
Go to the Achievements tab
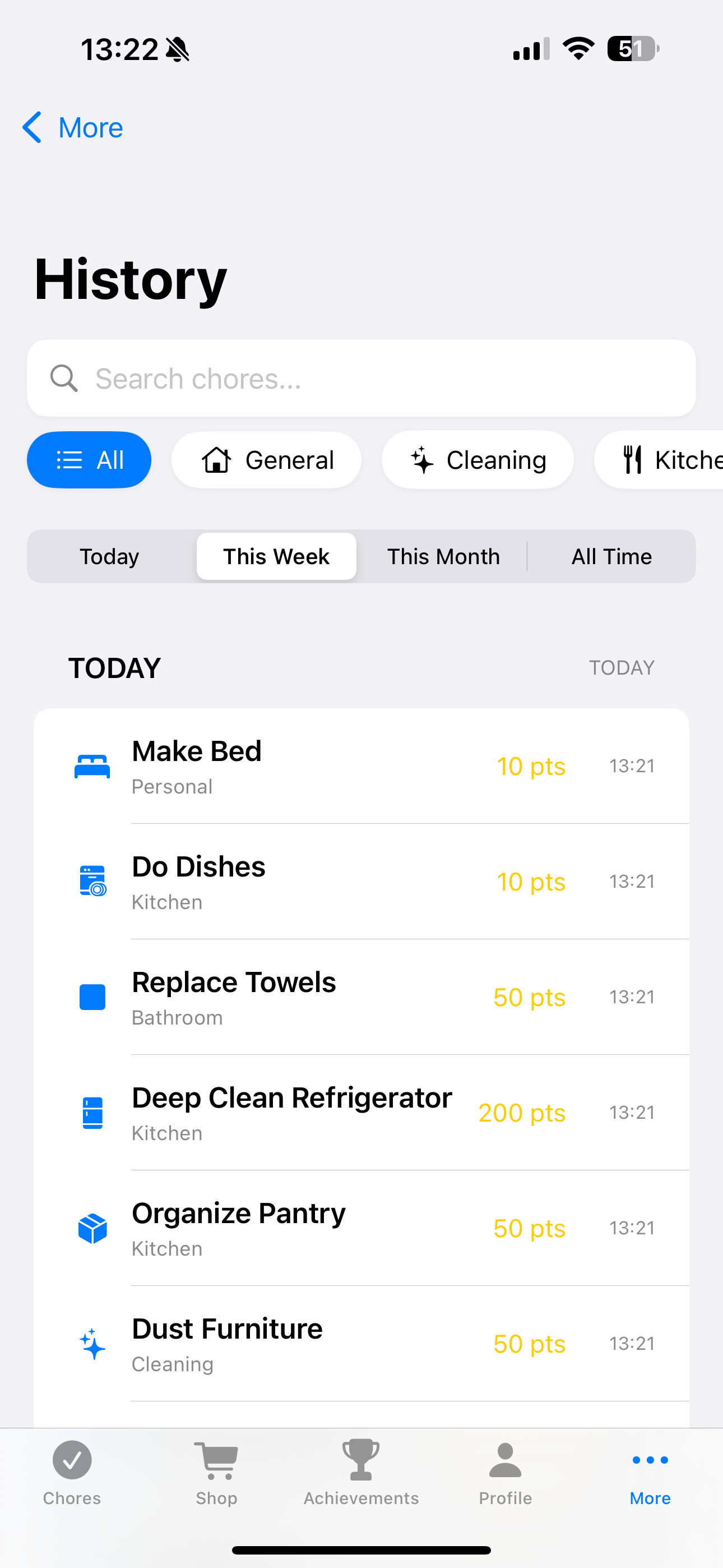pyautogui.click(x=361, y=1472)
